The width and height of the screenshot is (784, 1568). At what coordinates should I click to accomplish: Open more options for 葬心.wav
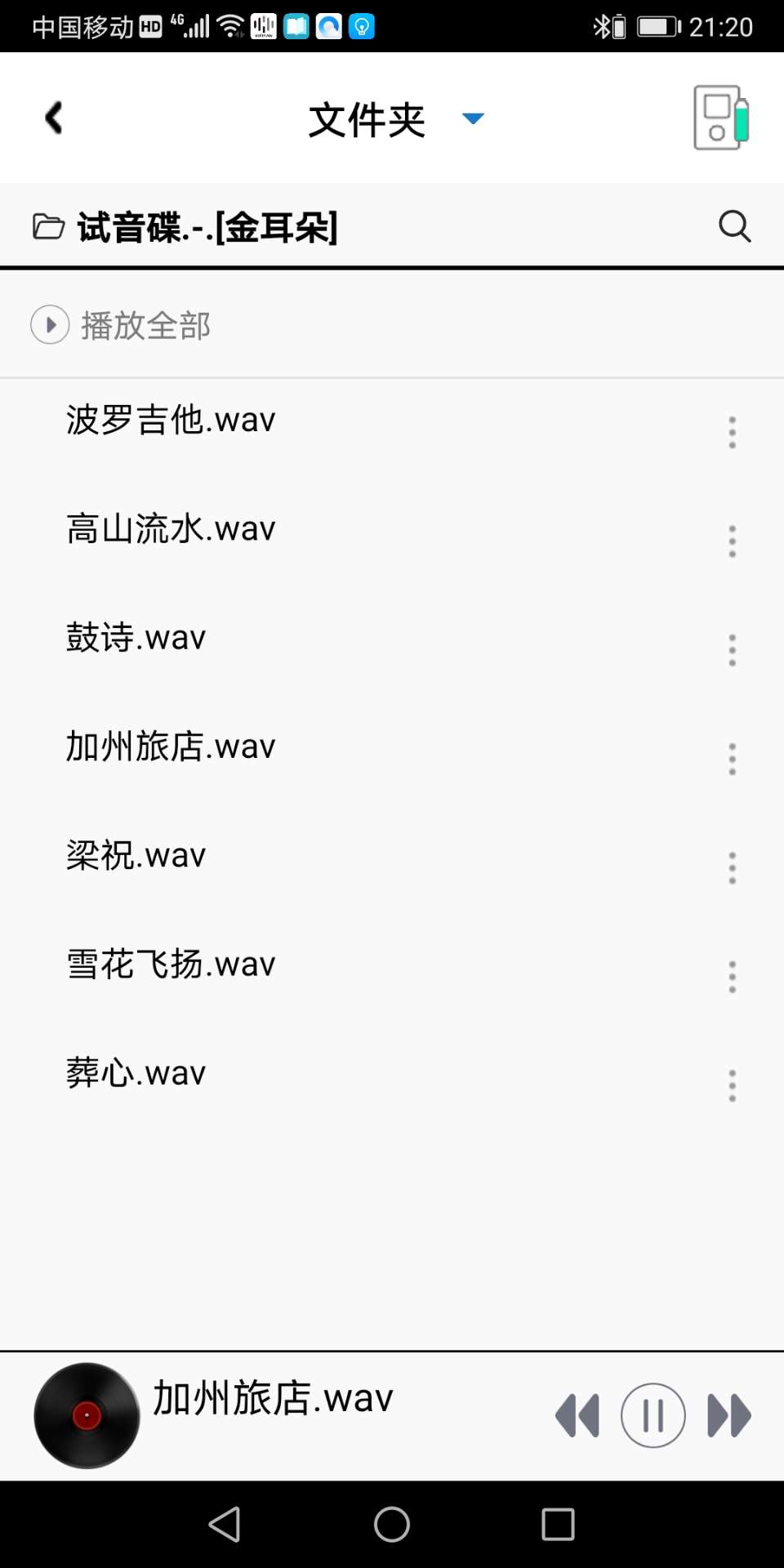(732, 1085)
